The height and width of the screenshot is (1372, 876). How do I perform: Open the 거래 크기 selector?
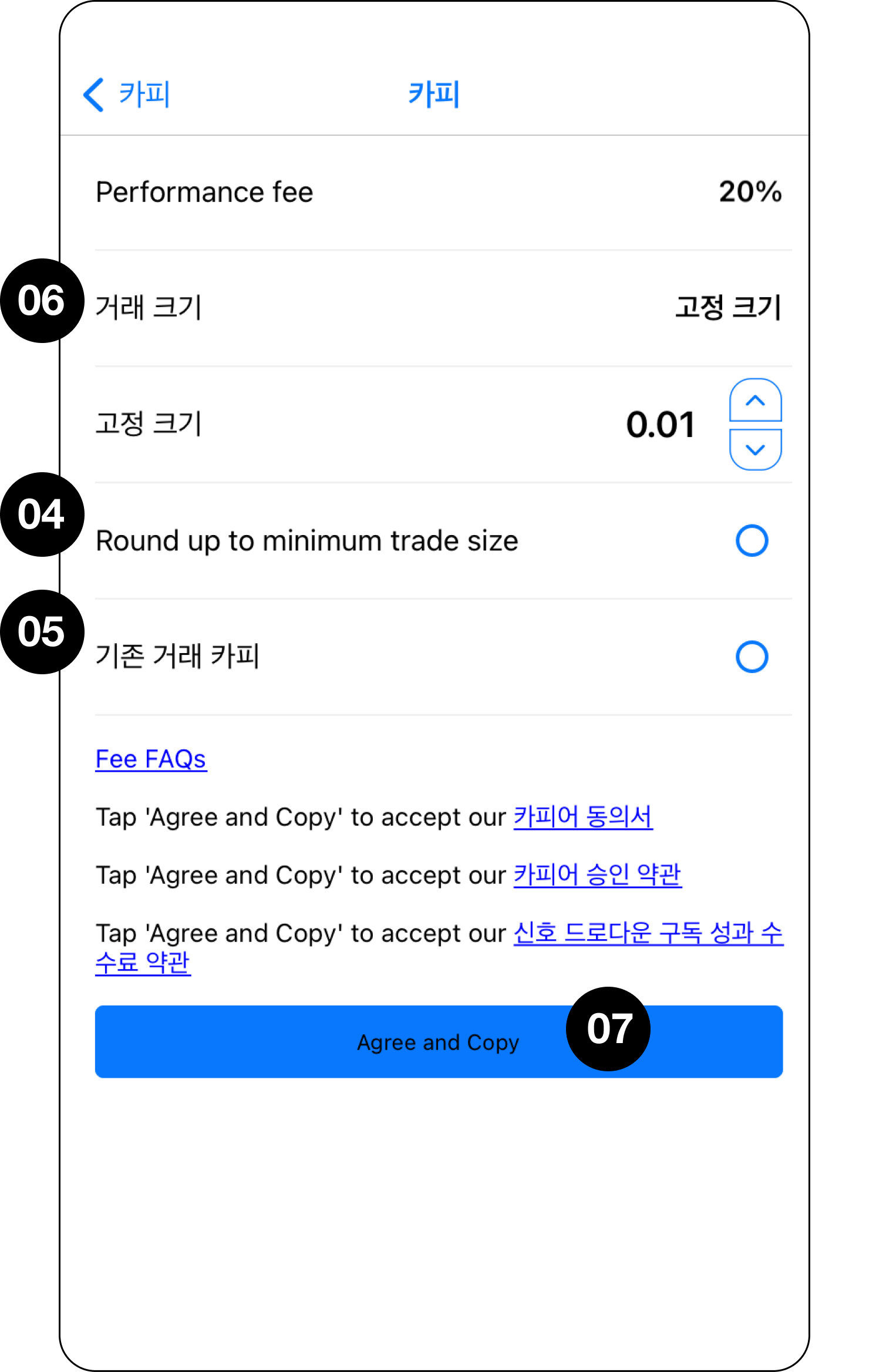pos(727,308)
